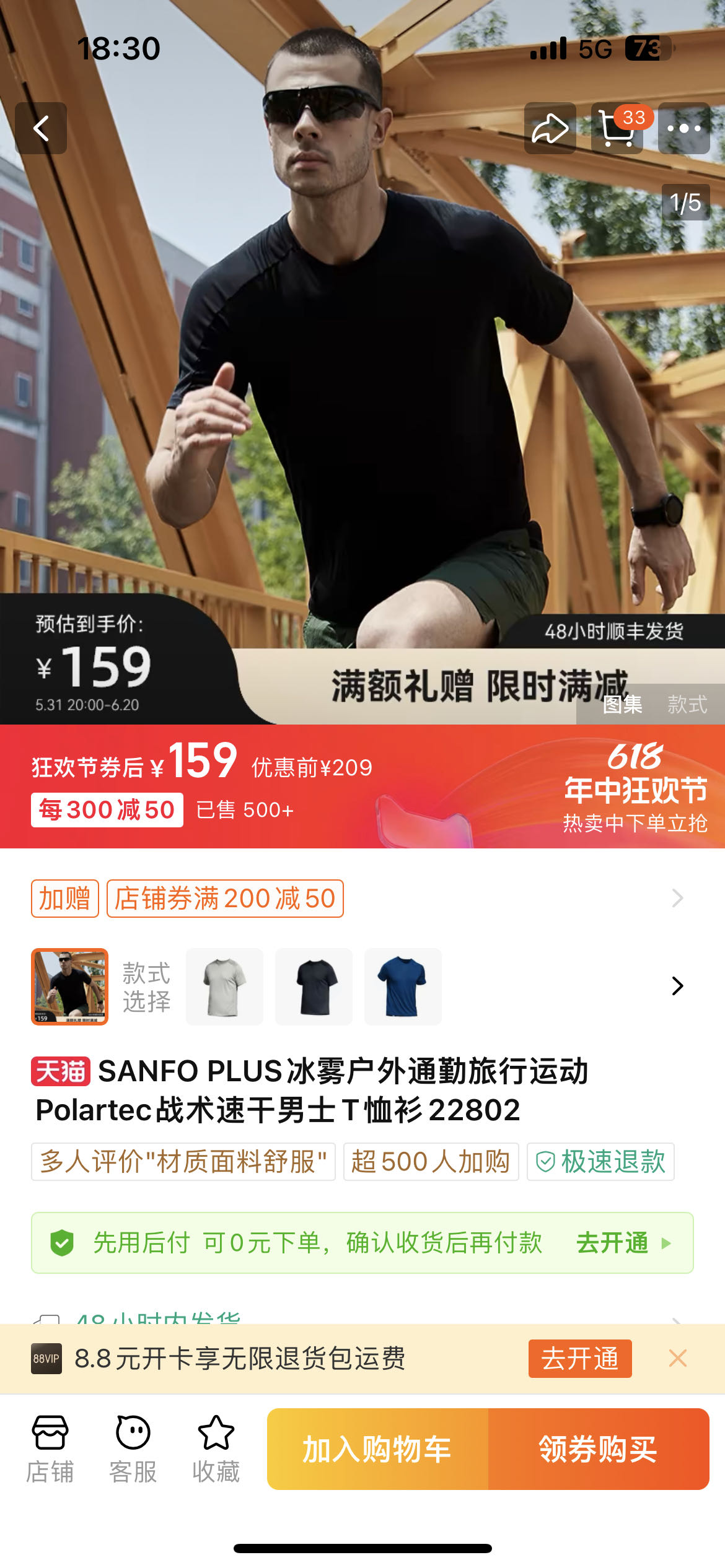This screenshot has width=725, height=1568.
Task: Switch to the 款式 image tab
Action: (x=687, y=704)
